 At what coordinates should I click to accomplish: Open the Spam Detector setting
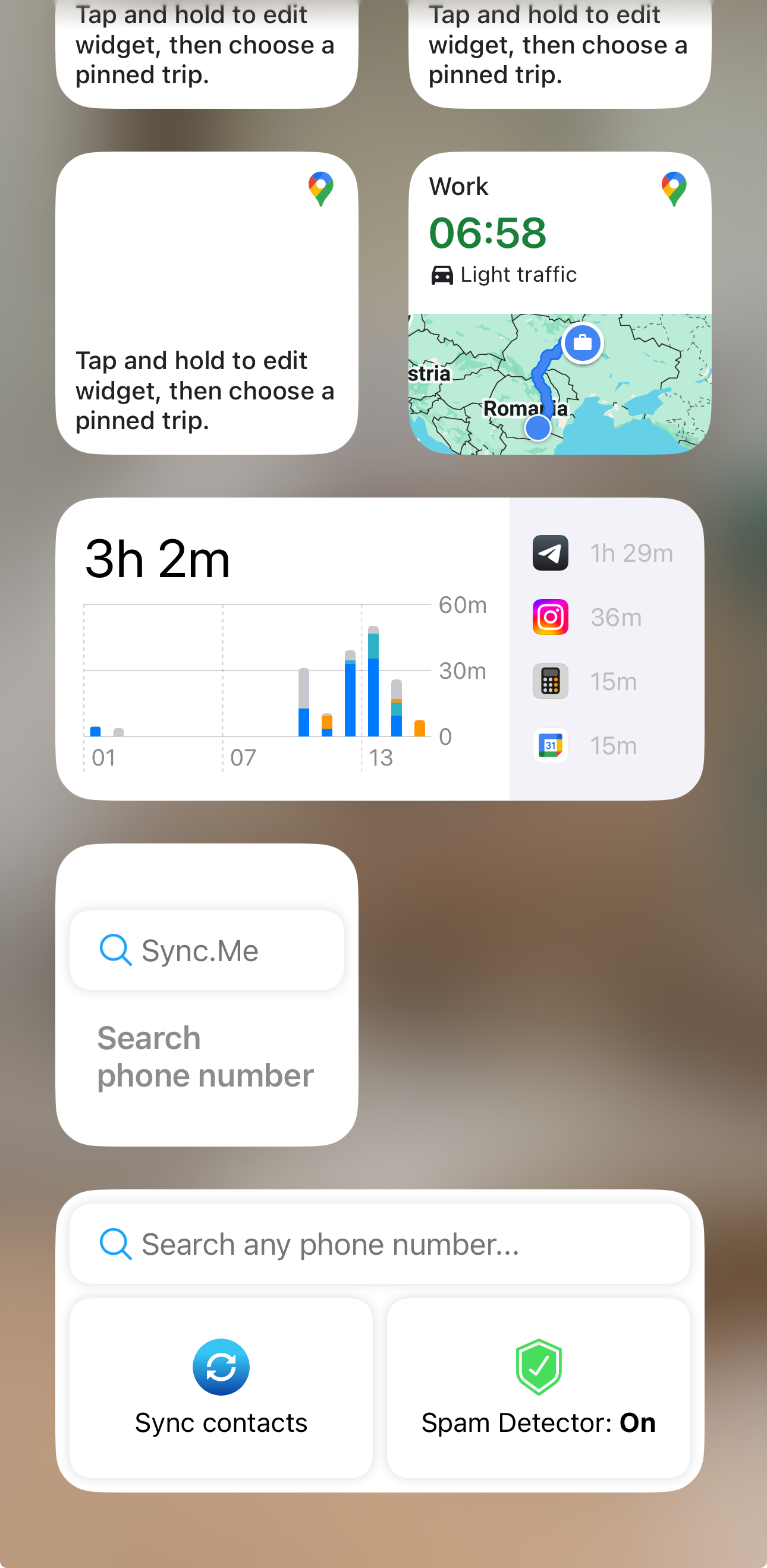(539, 1388)
